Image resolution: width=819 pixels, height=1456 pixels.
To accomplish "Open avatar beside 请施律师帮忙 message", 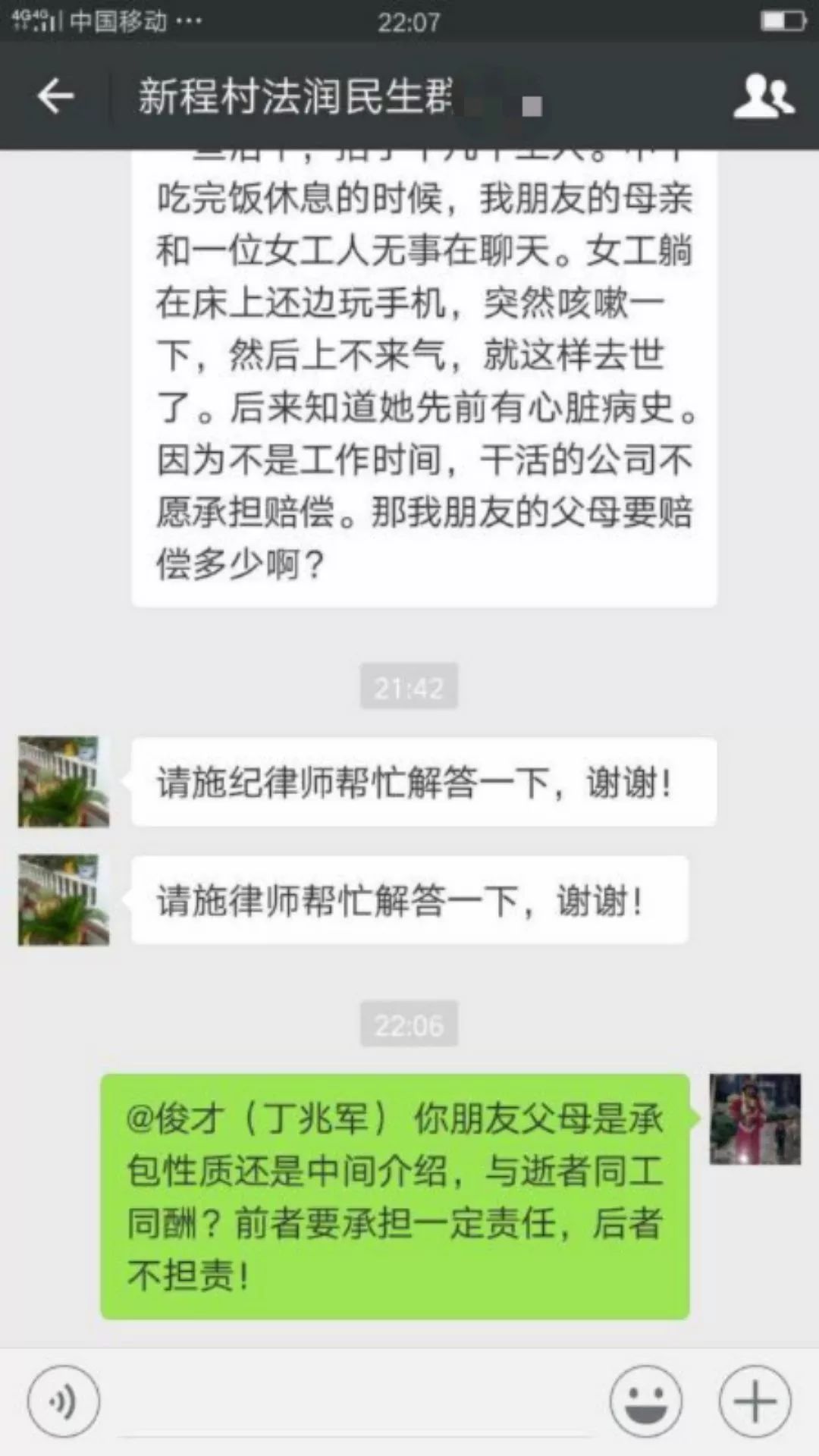I will point(64,900).
